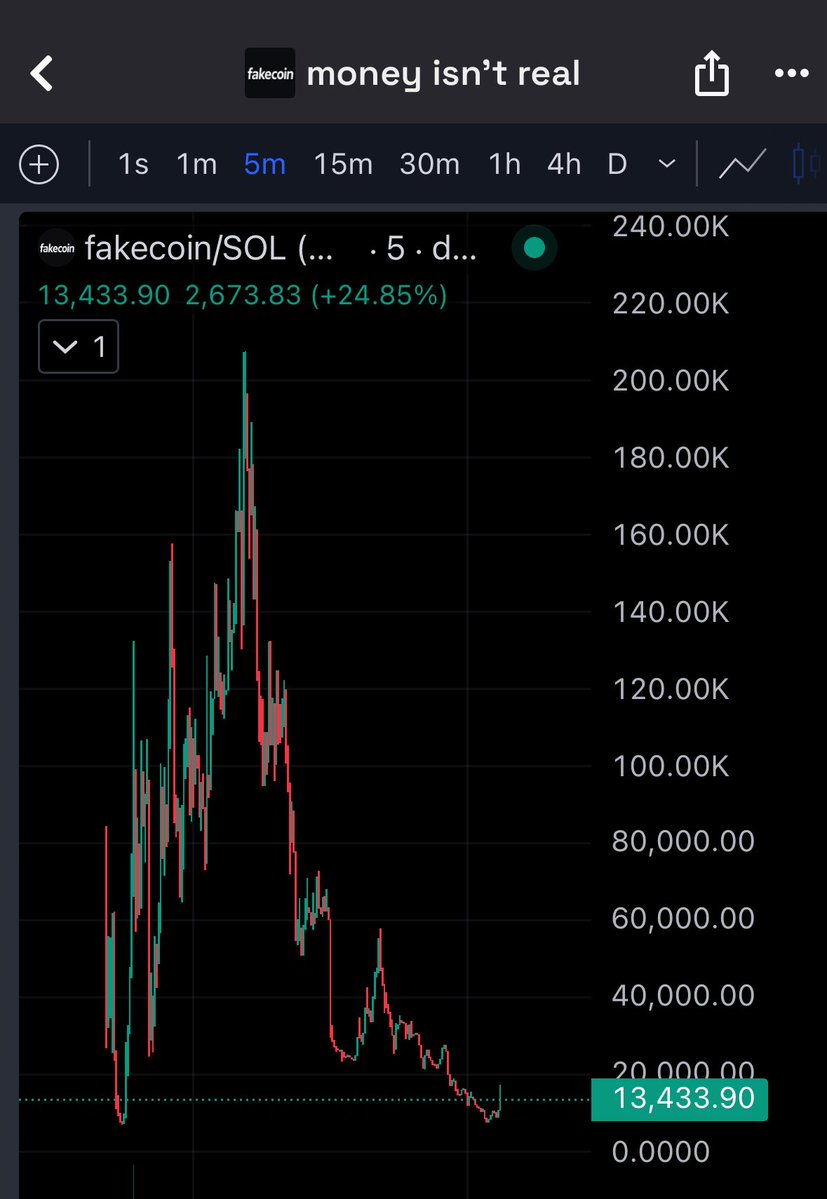Select the 1s timeframe
Image resolution: width=827 pixels, height=1199 pixels.
point(133,164)
